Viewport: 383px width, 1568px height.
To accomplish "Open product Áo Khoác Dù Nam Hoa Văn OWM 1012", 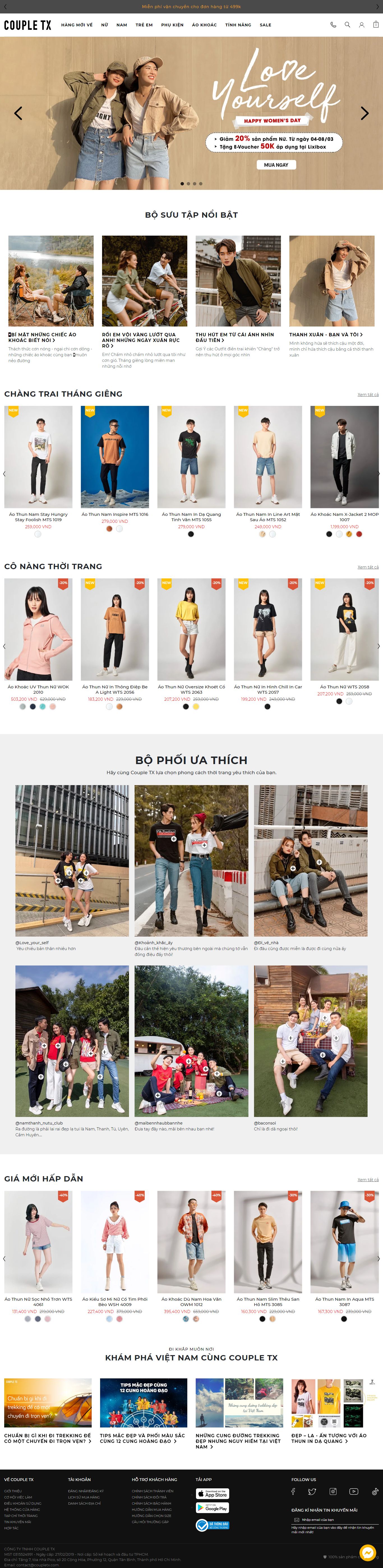I will click(x=191, y=1302).
